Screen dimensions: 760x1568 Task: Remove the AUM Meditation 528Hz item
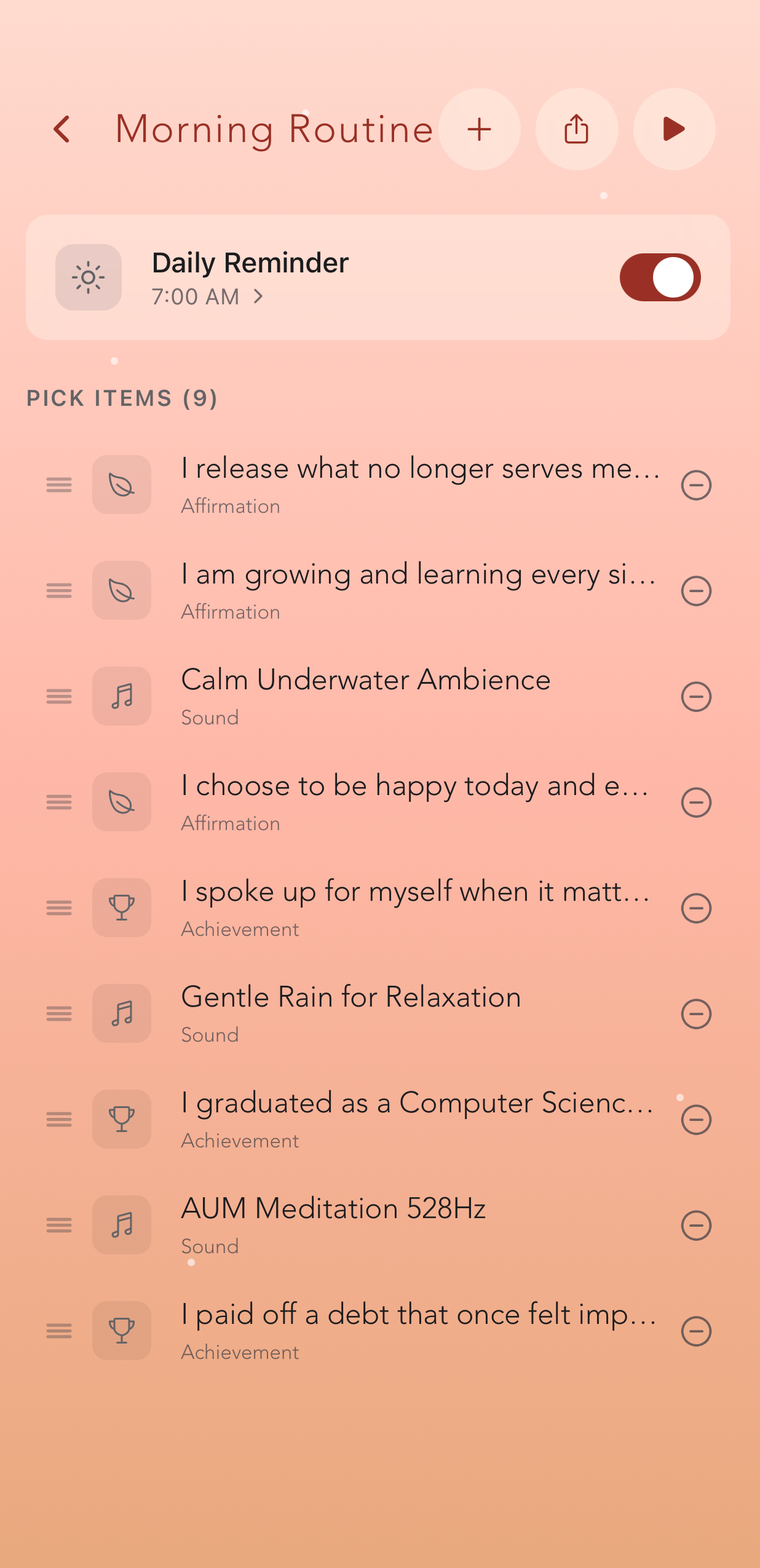coord(695,1225)
